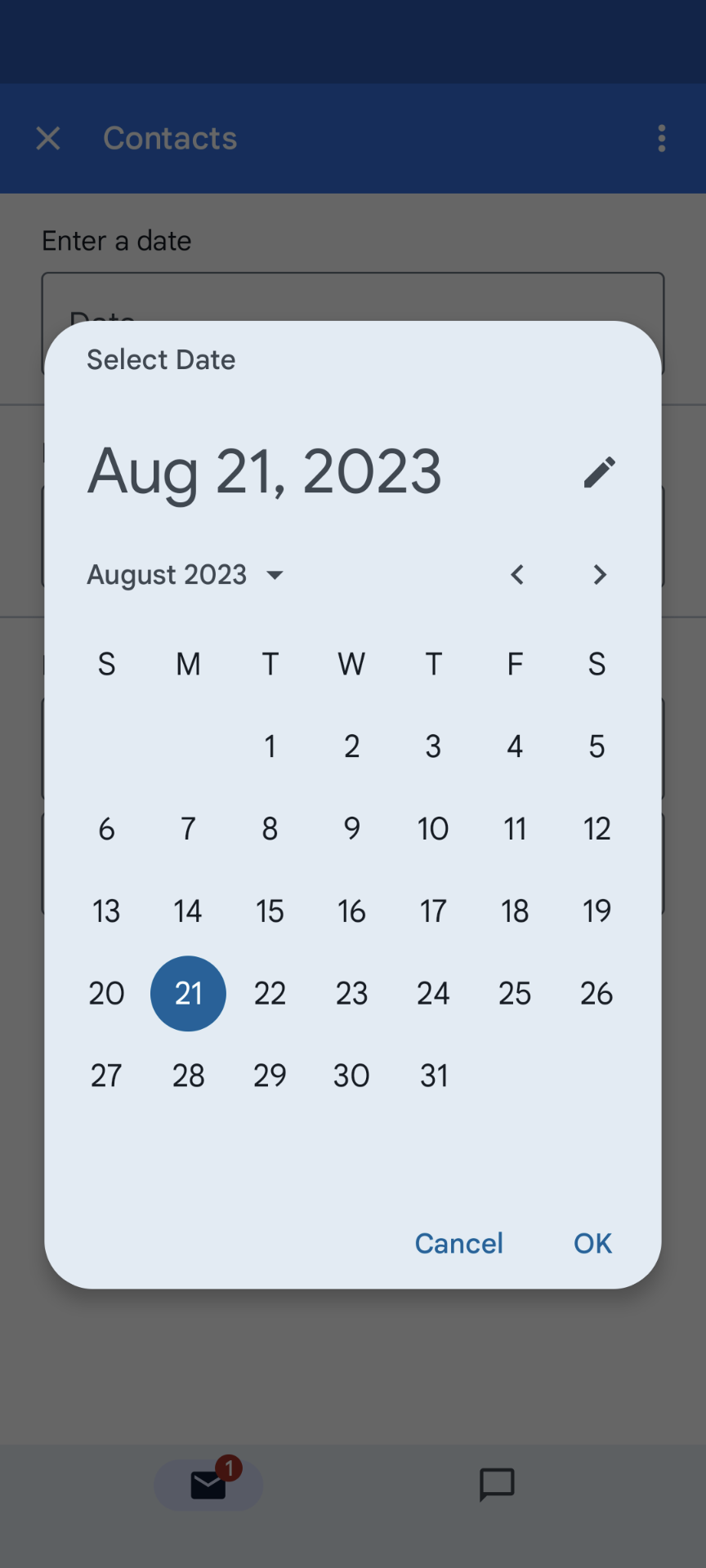Choose August 31
The height and width of the screenshot is (1568, 706).
coord(433,1076)
